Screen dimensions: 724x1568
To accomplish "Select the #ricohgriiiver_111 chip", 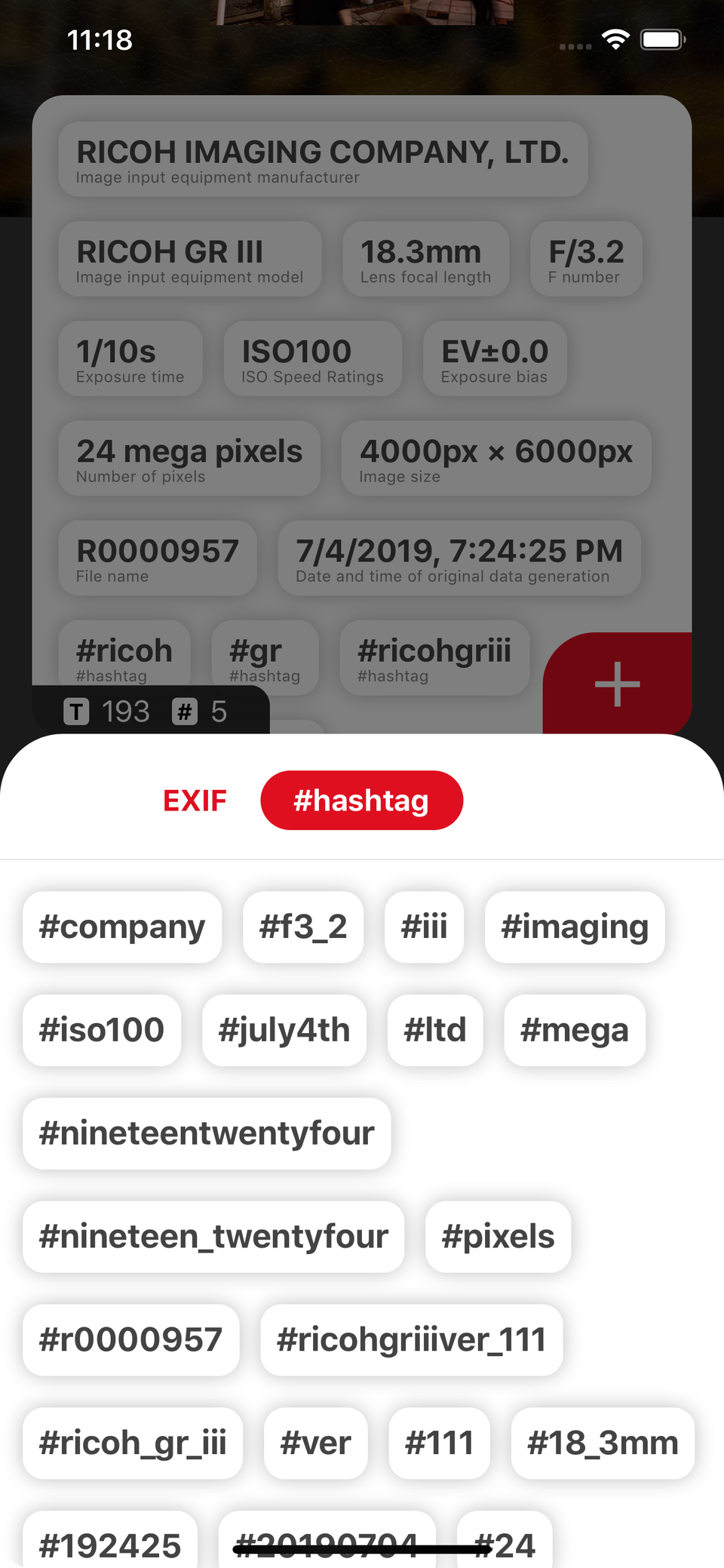I will 411,1340.
